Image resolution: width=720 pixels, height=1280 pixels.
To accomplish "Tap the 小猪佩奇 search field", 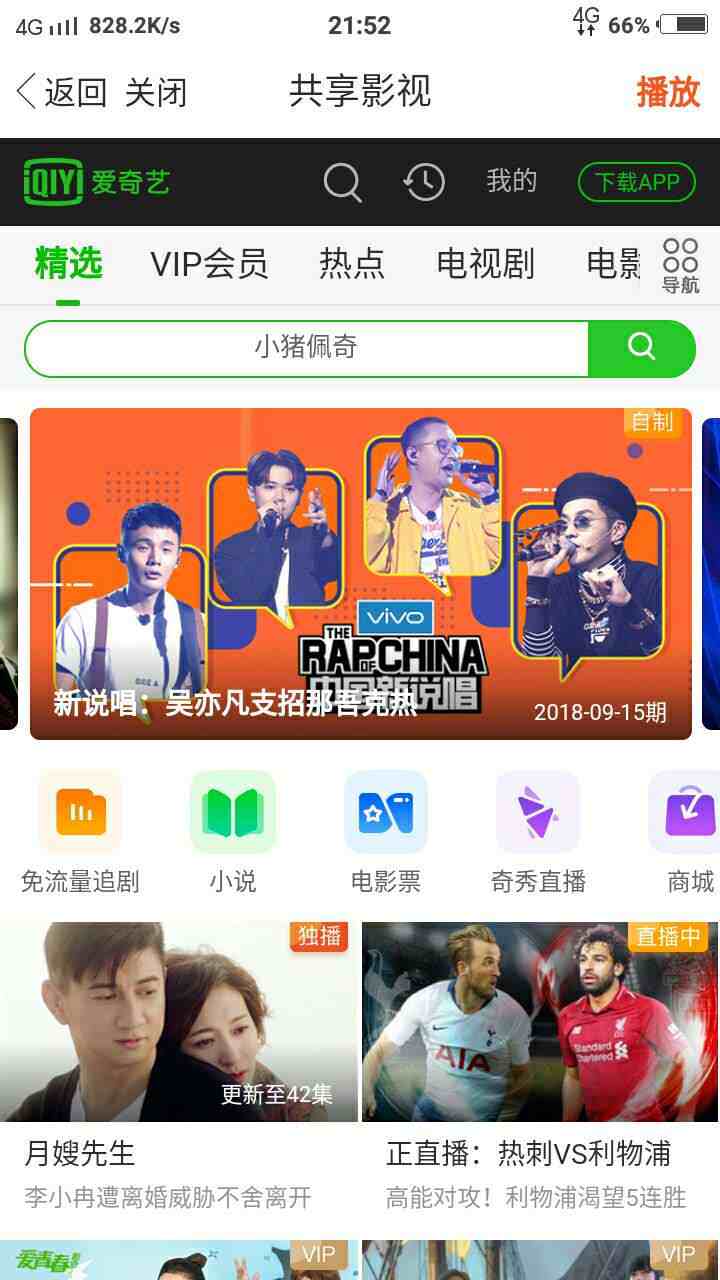I will point(306,348).
